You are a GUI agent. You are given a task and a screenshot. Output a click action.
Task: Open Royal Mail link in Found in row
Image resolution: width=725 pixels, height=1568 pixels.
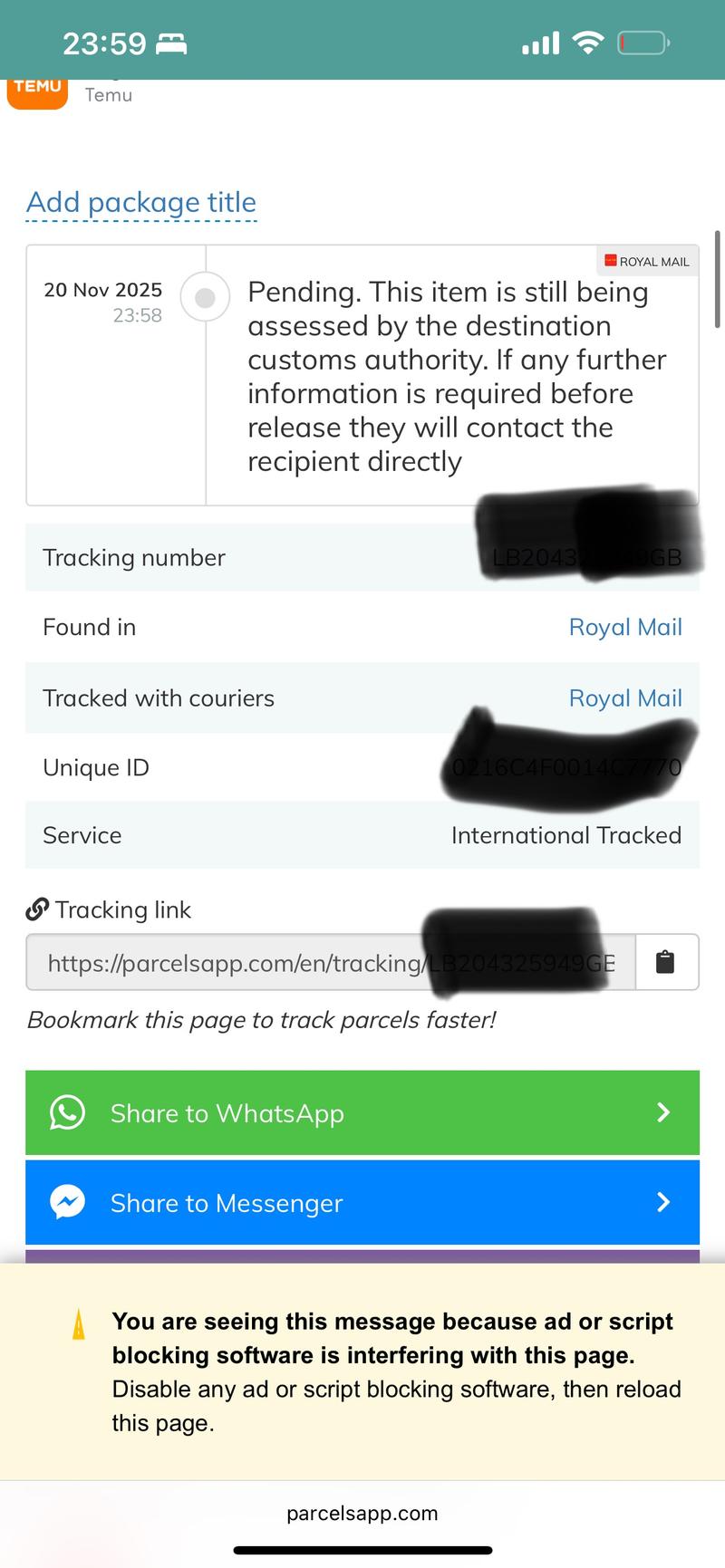click(624, 627)
